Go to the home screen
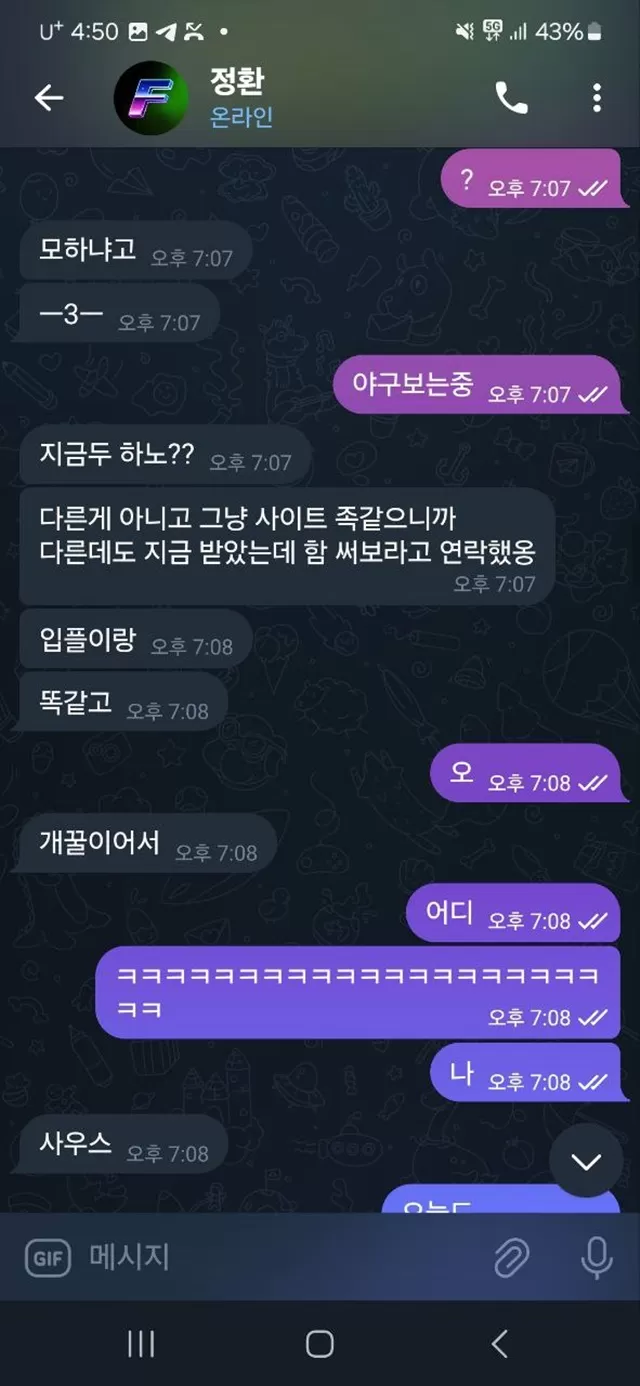This screenshot has width=640, height=1386. (x=319, y=1344)
